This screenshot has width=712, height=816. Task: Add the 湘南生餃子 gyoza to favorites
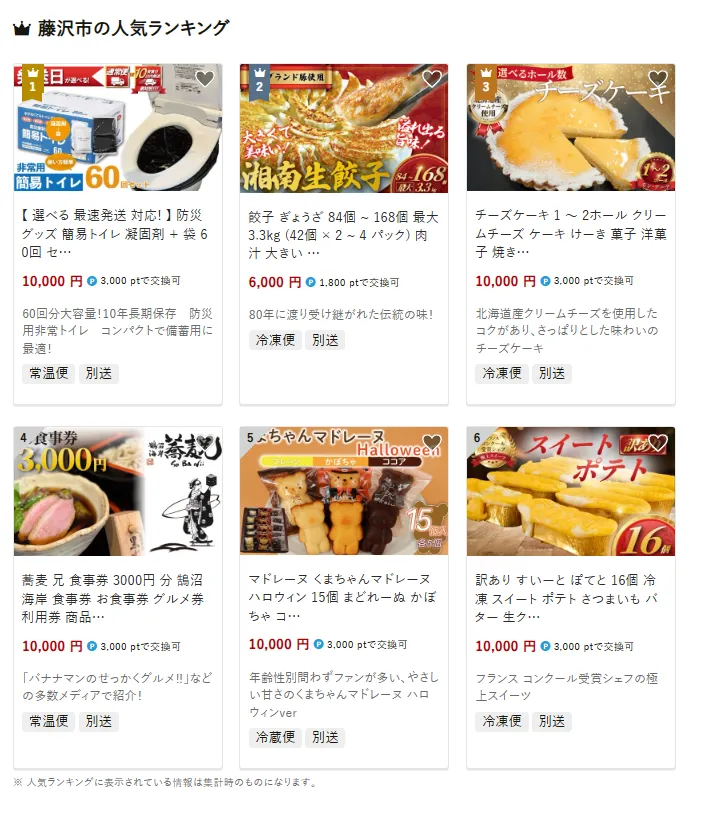(432, 79)
